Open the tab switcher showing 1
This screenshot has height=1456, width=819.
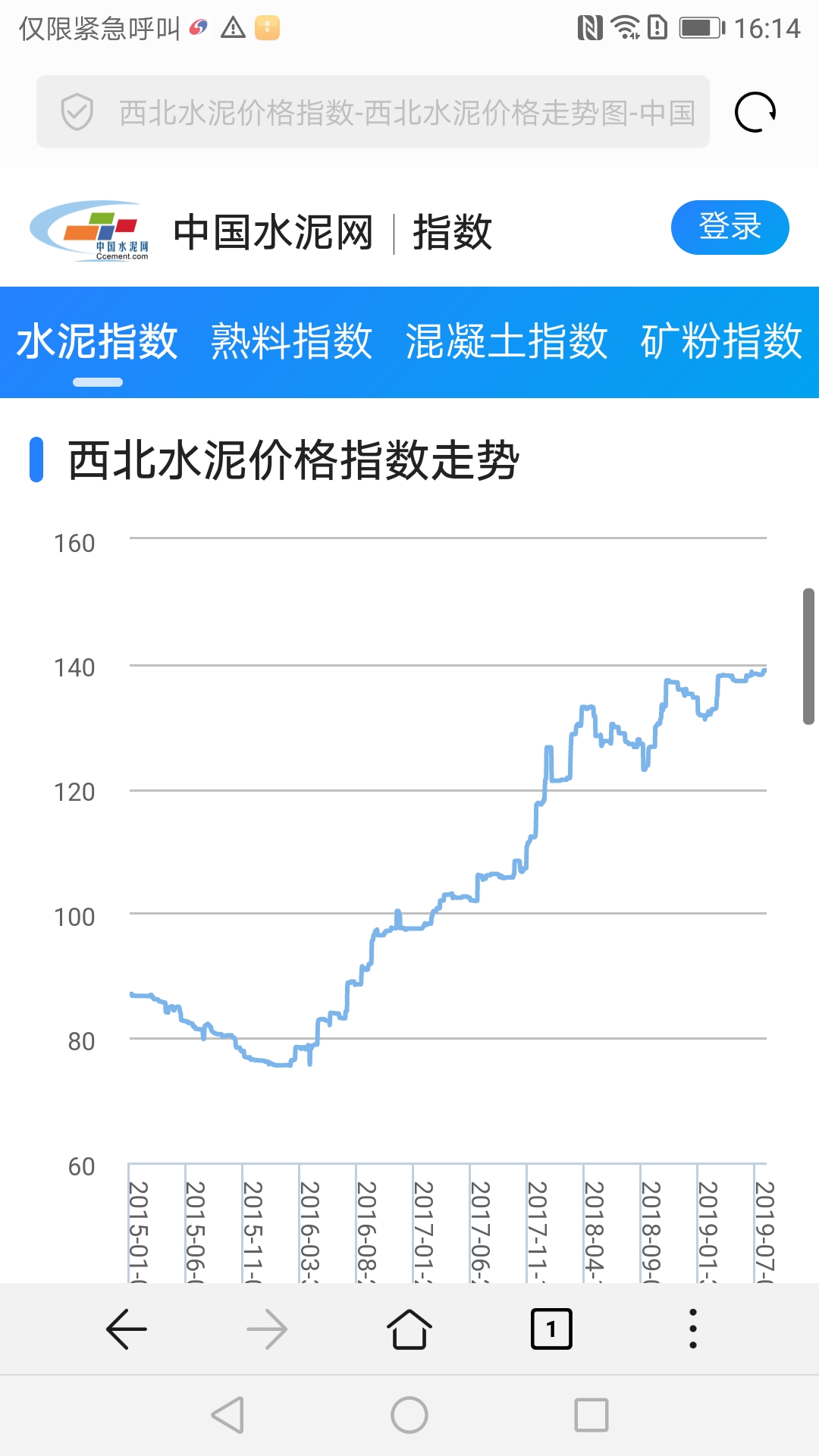pos(551,1329)
